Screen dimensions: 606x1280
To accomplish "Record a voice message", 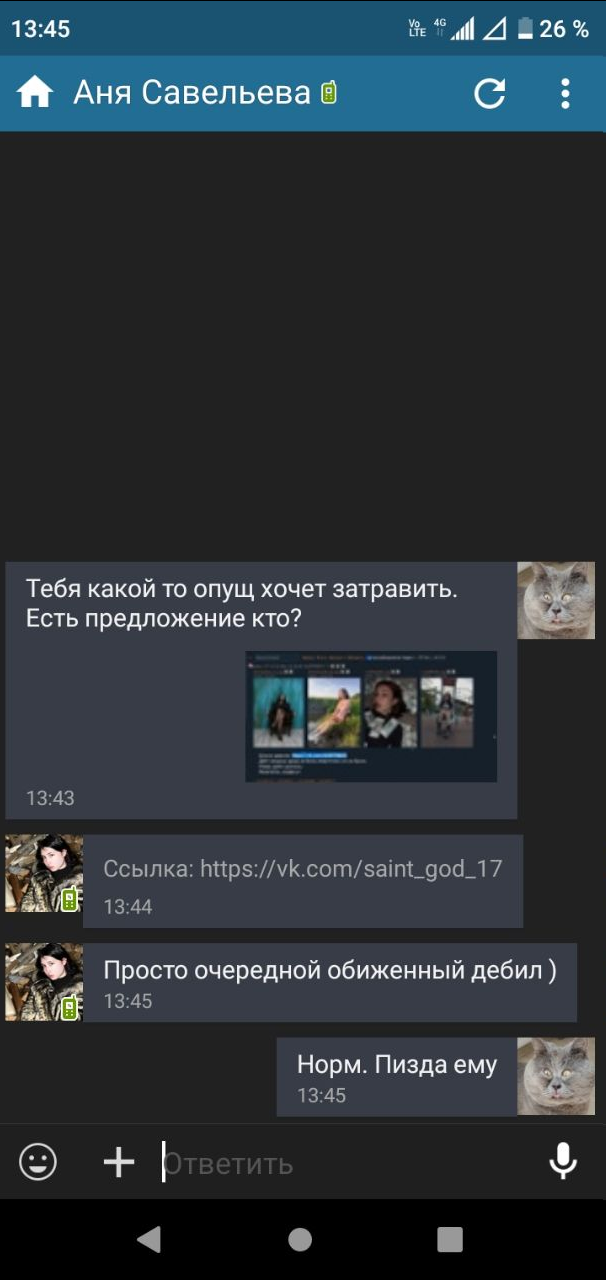I will click(x=563, y=1162).
